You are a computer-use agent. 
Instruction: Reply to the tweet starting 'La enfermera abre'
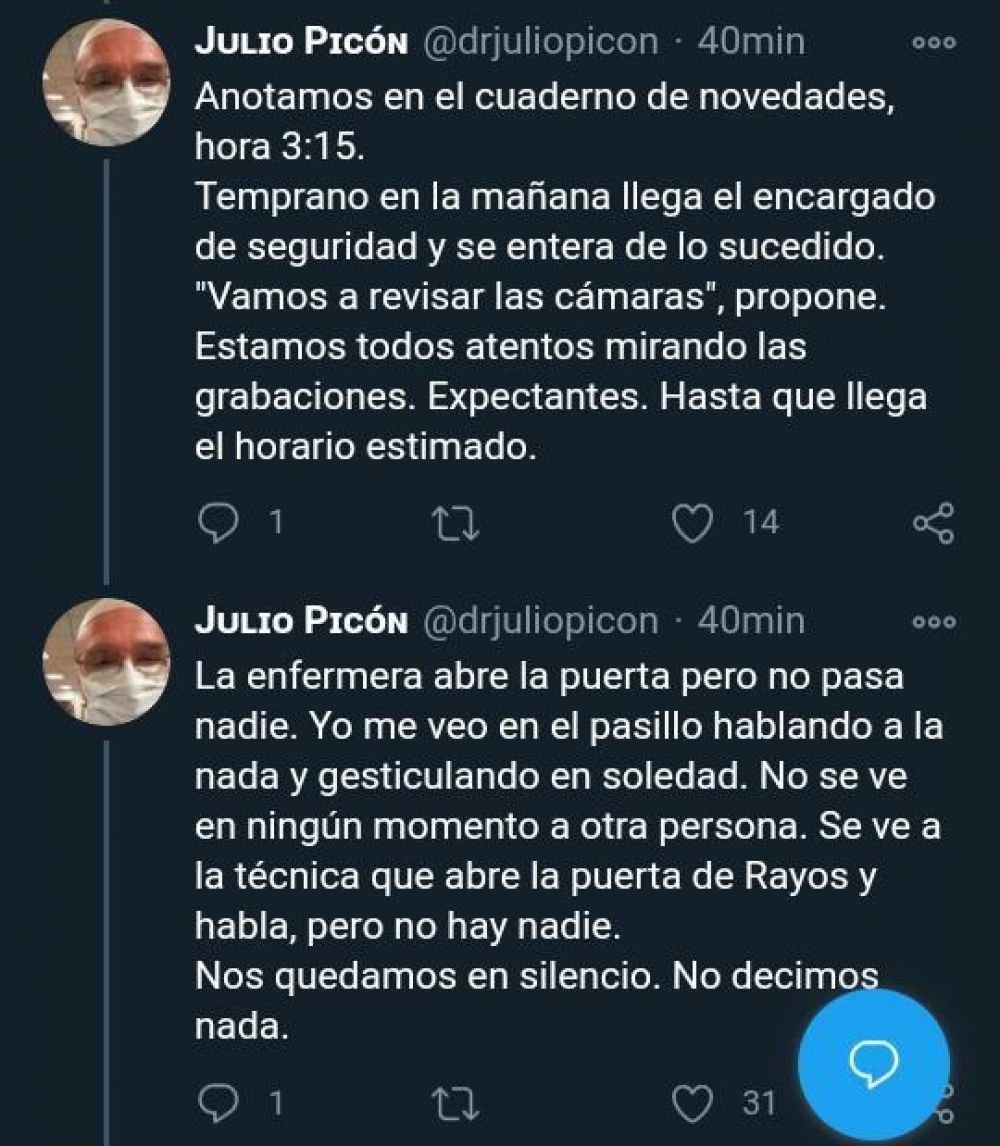(x=215, y=1103)
